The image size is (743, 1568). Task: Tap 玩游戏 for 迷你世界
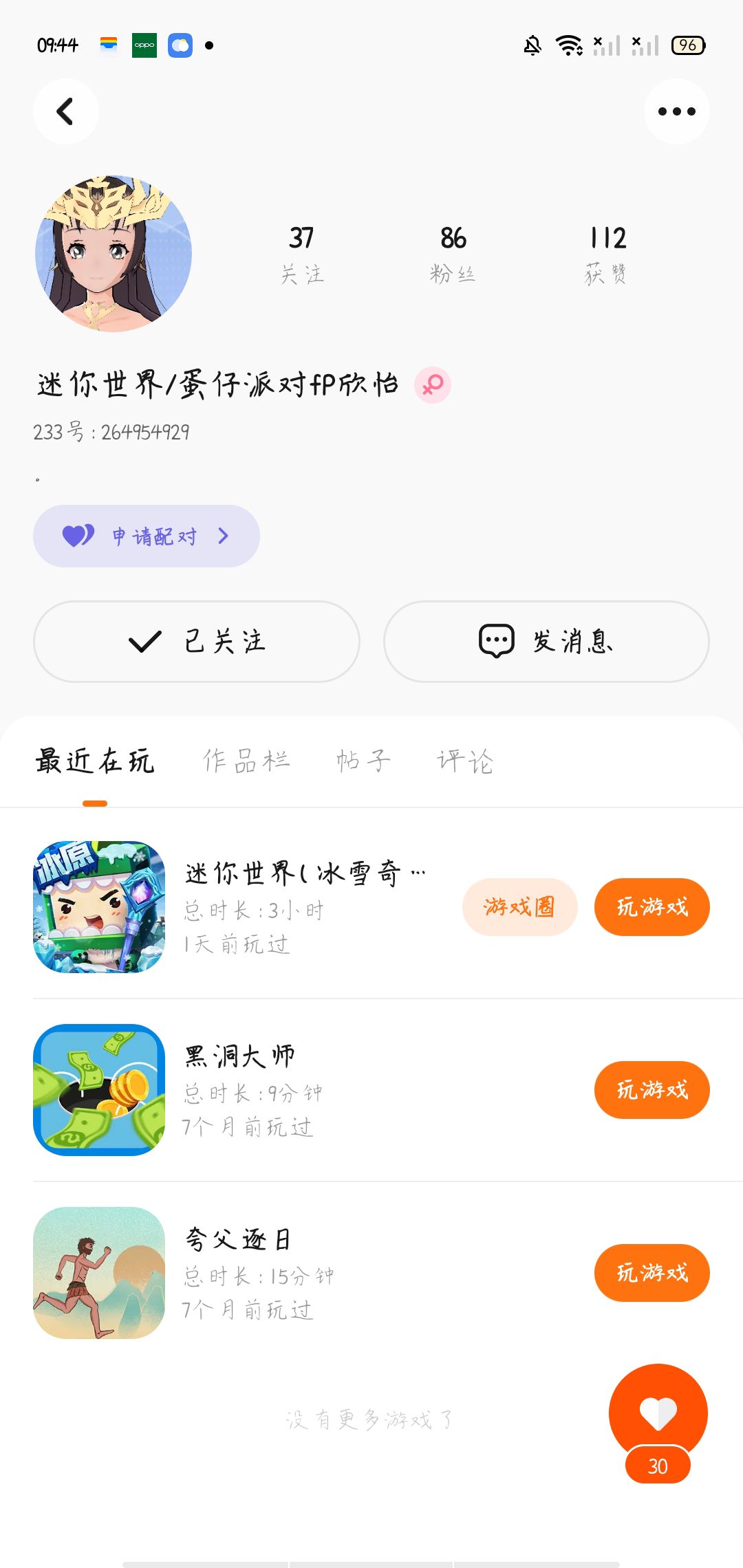pyautogui.click(x=652, y=907)
